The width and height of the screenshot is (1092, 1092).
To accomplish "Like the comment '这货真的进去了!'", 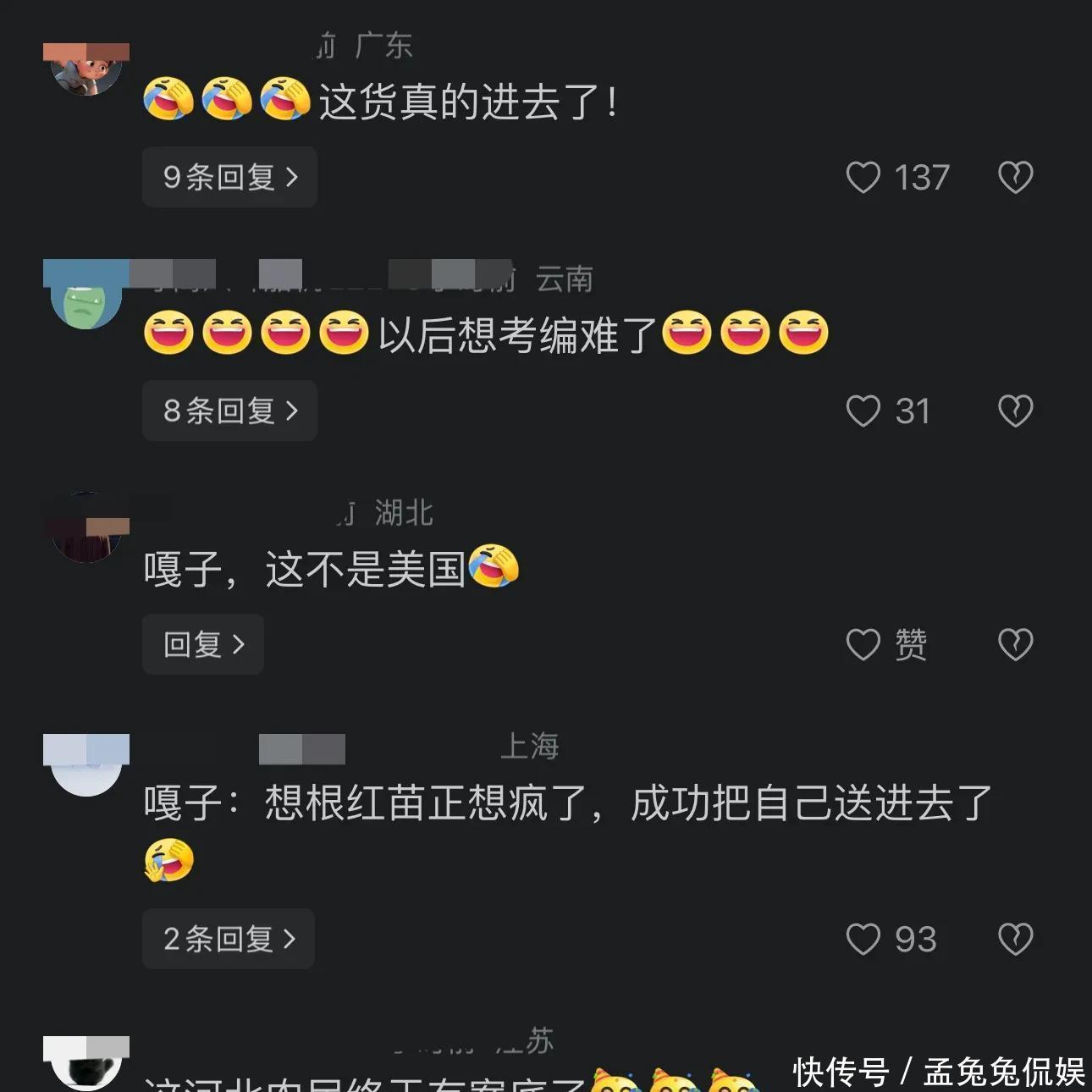I will [x=863, y=178].
